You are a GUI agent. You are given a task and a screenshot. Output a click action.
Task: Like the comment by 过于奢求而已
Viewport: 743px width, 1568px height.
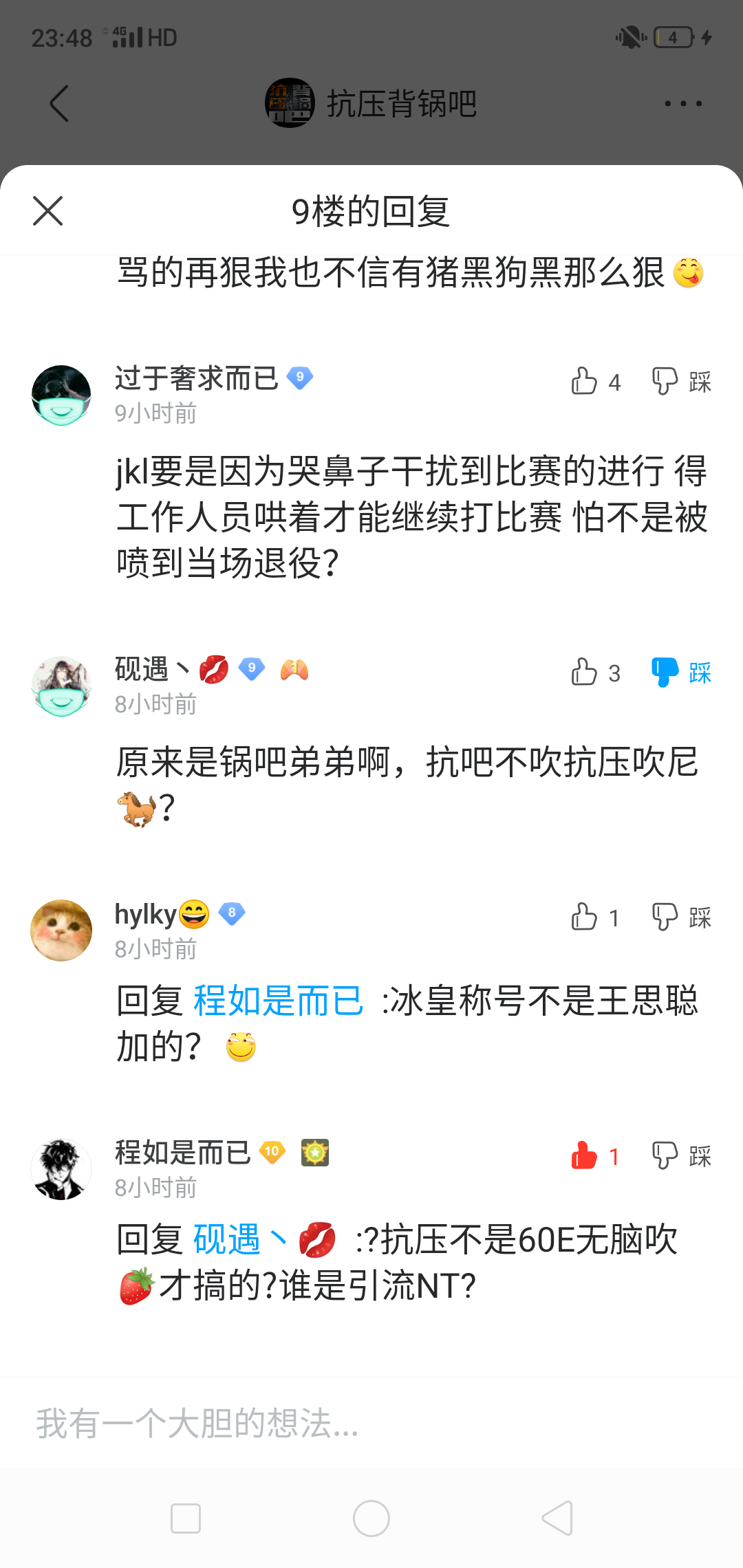pos(585,381)
